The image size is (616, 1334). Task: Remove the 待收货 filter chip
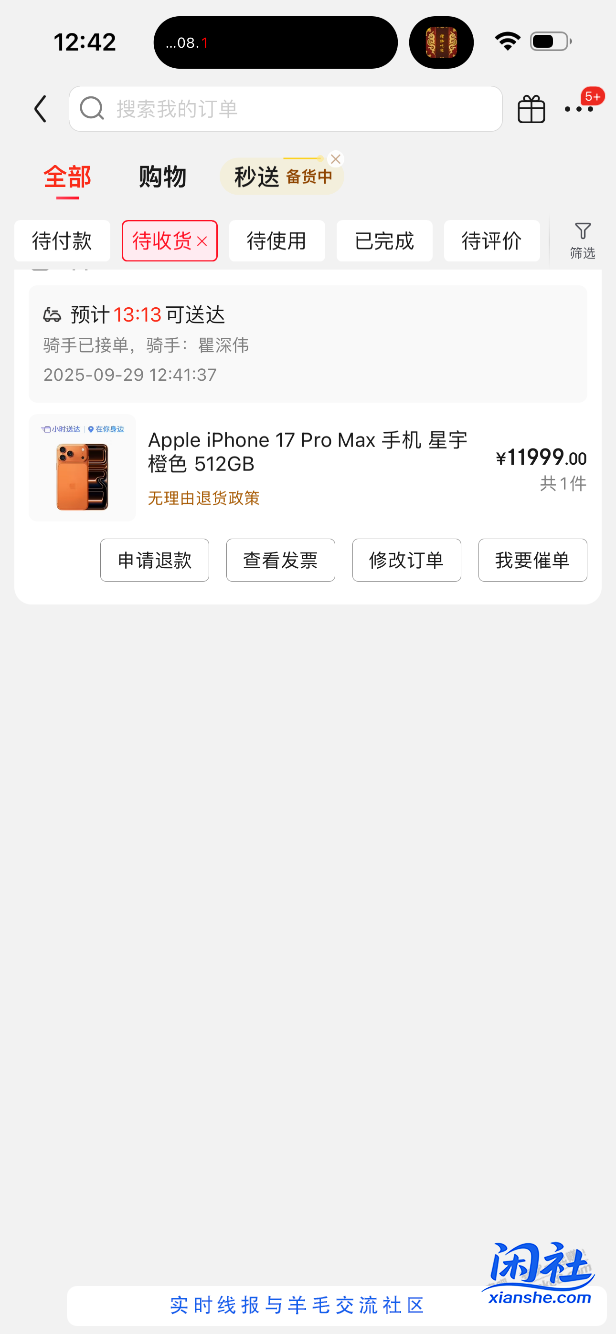202,242
